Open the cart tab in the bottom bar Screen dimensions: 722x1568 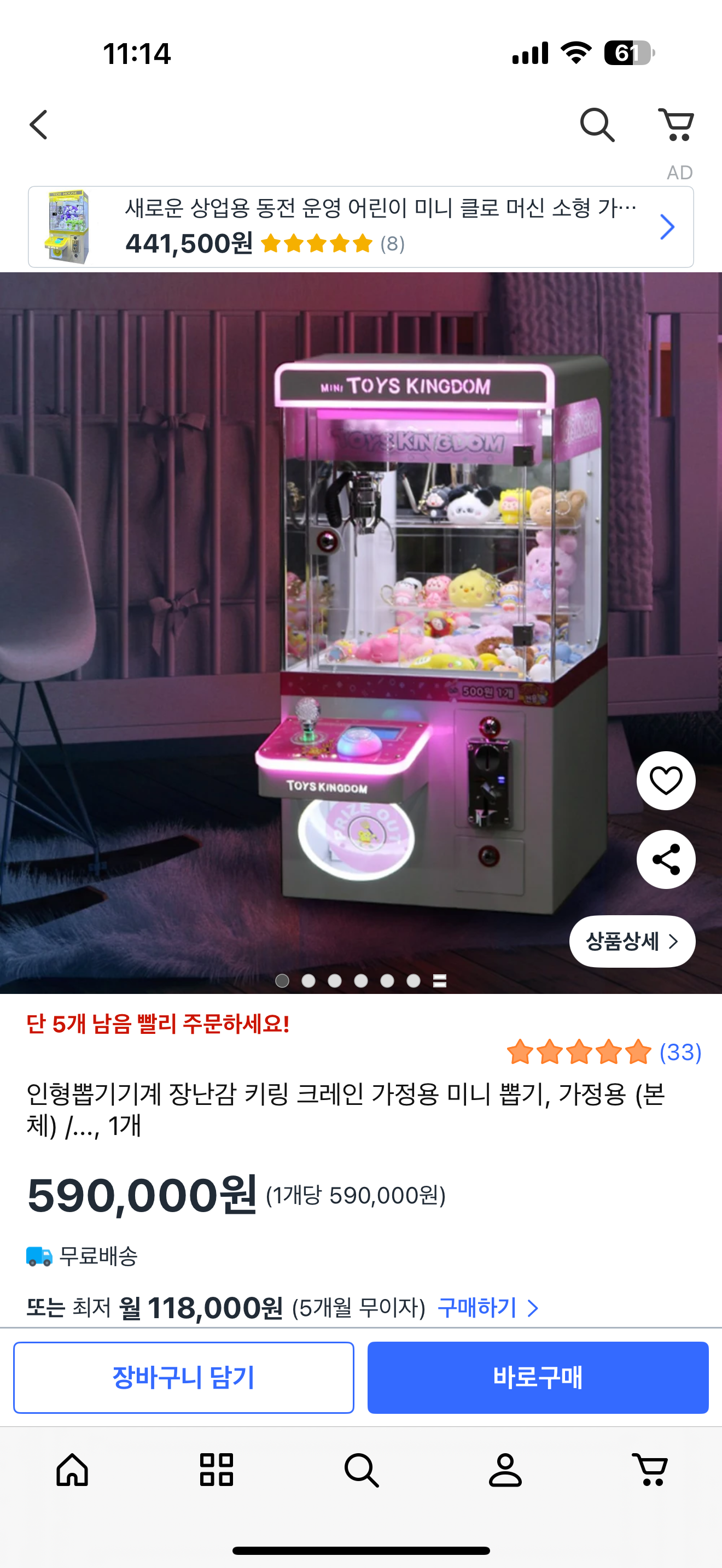pyautogui.click(x=650, y=1470)
